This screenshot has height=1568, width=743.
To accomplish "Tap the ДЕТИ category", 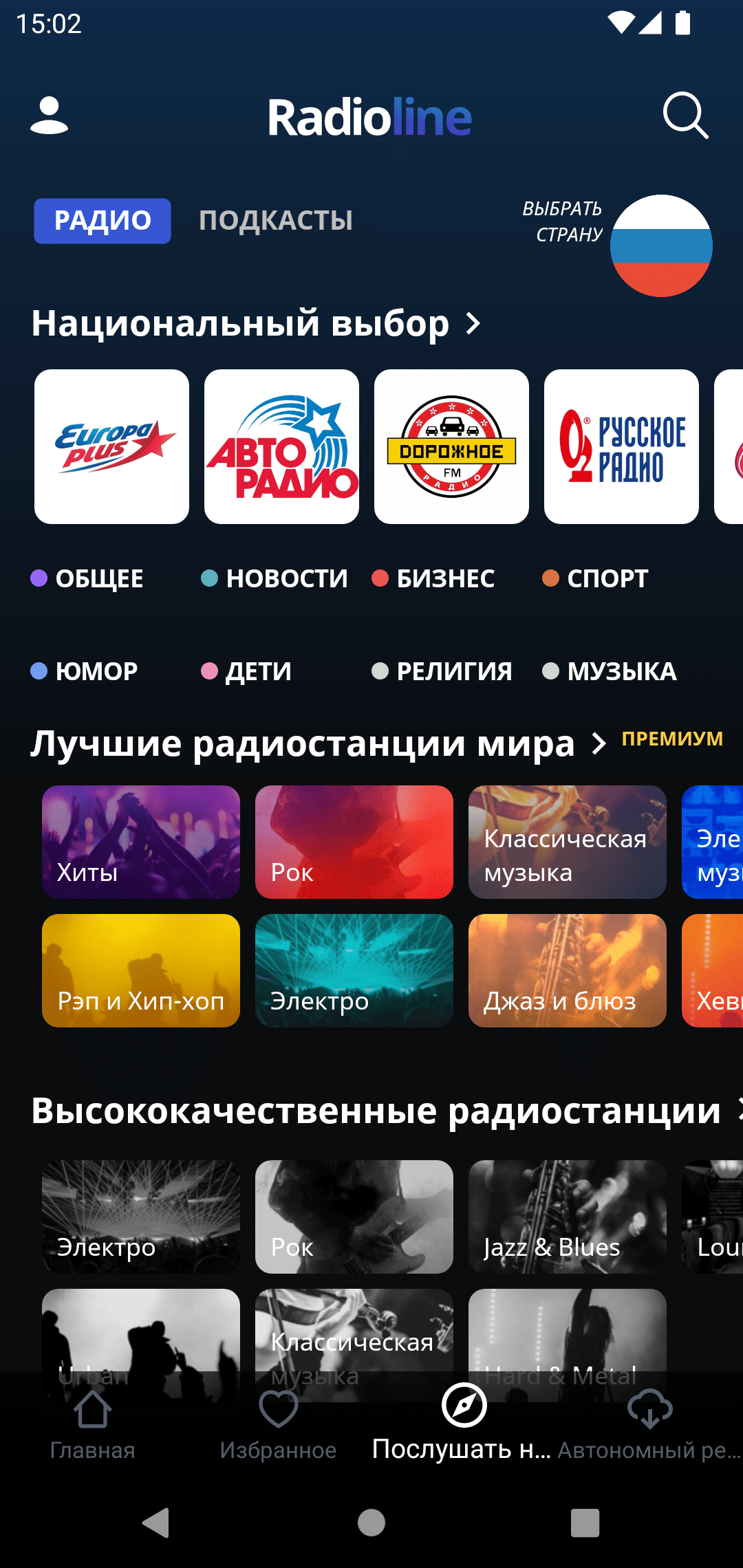I will click(x=248, y=671).
